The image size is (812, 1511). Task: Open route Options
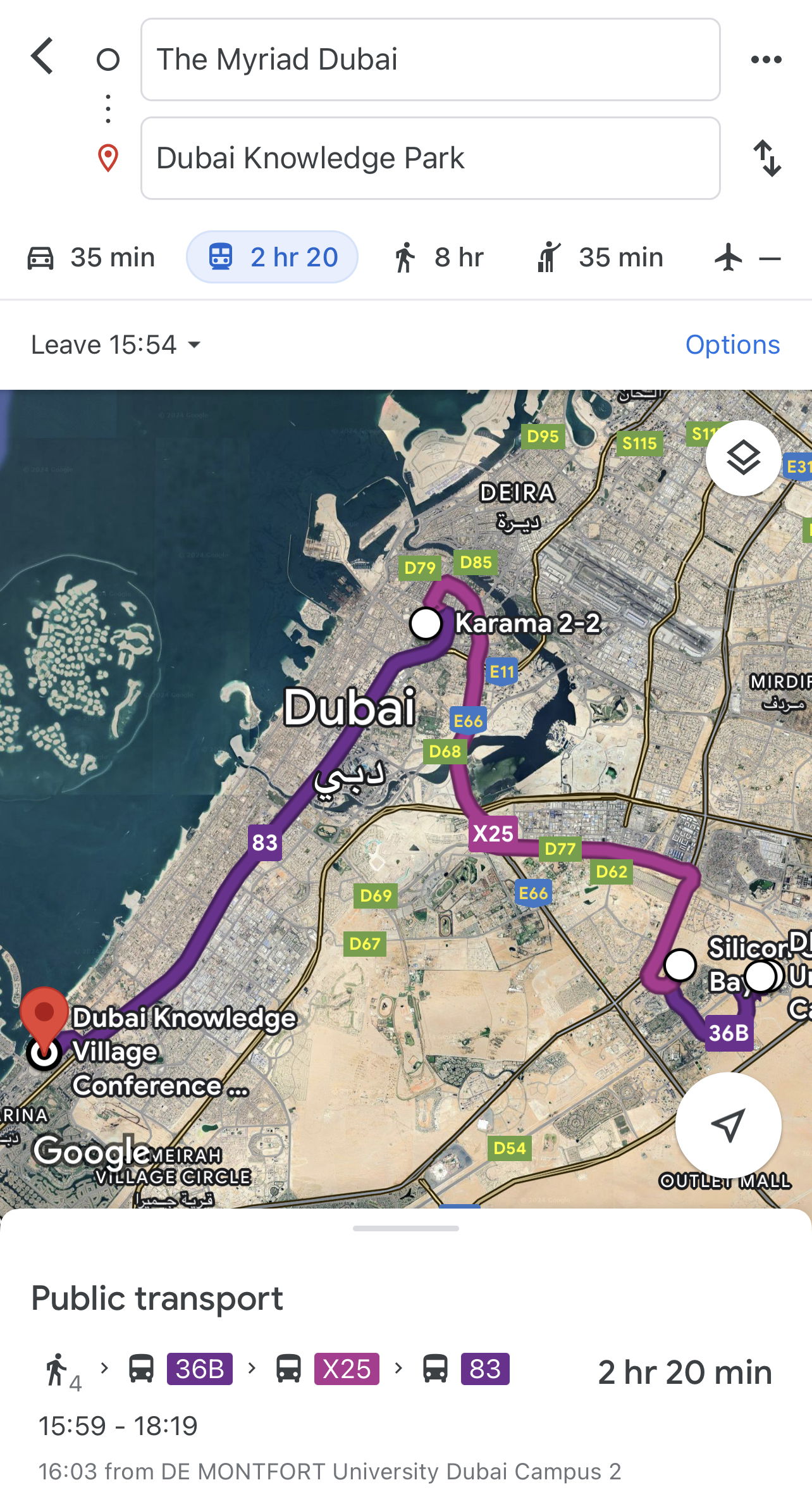[x=732, y=345]
